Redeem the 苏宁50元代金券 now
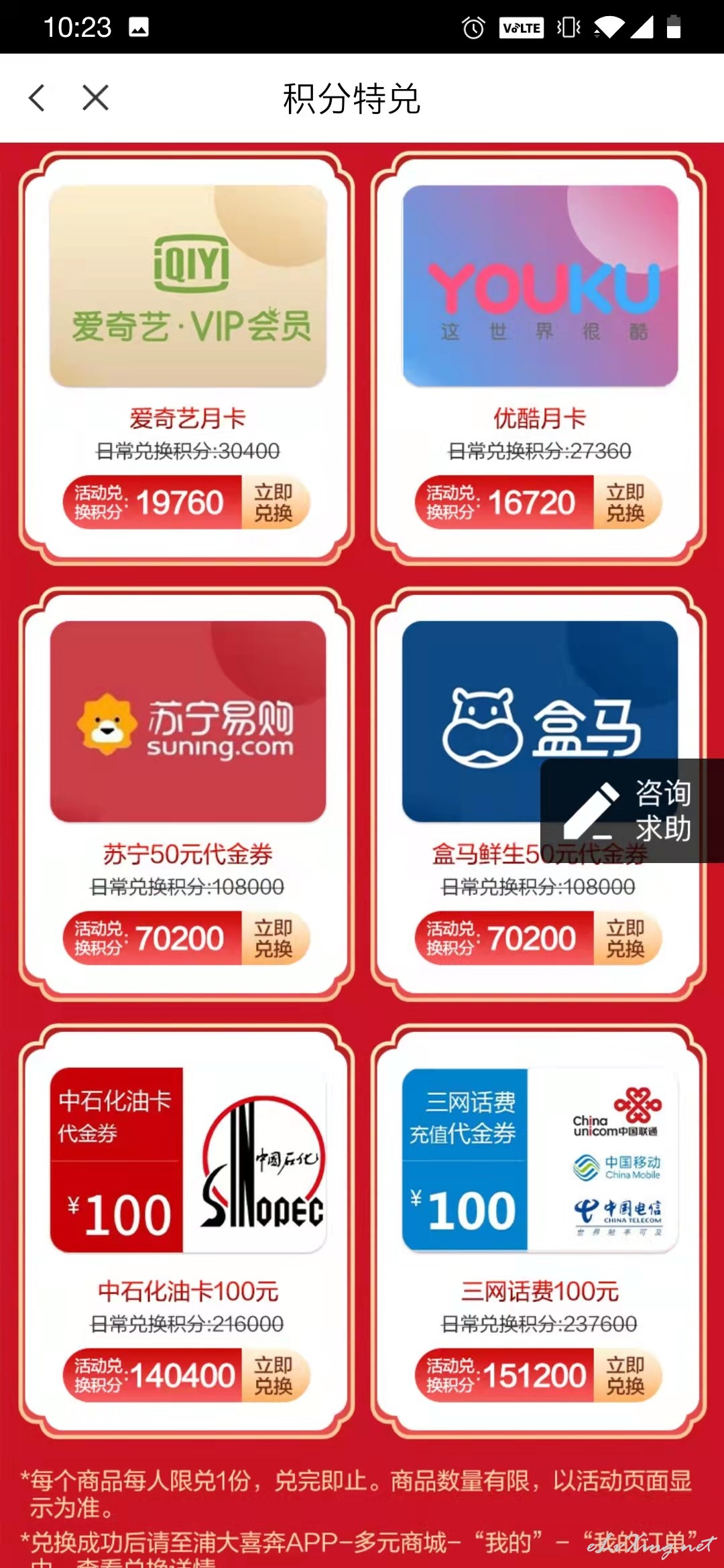This screenshot has height=1568, width=724. pos(274,938)
